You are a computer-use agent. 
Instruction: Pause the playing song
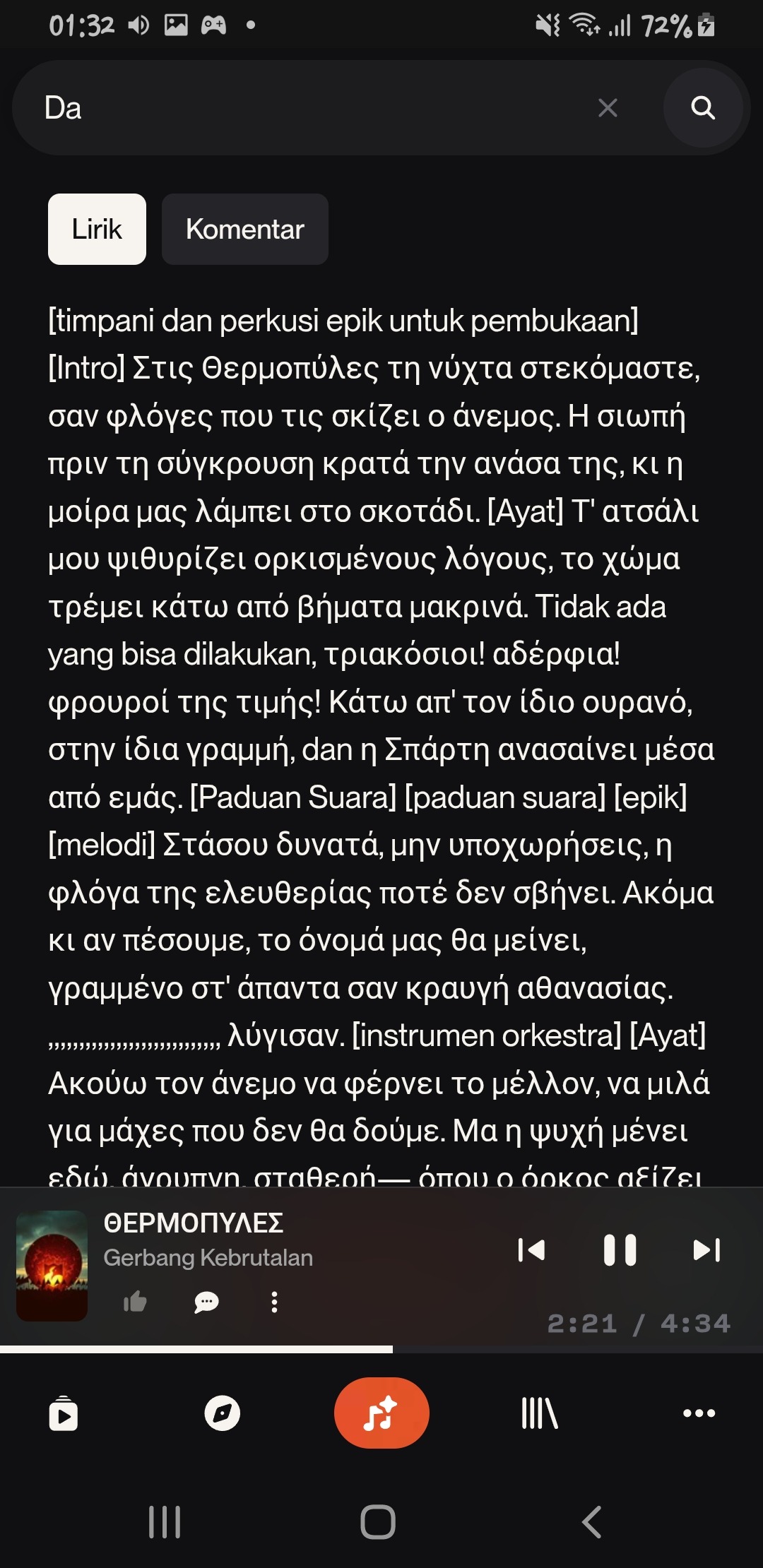point(620,1249)
